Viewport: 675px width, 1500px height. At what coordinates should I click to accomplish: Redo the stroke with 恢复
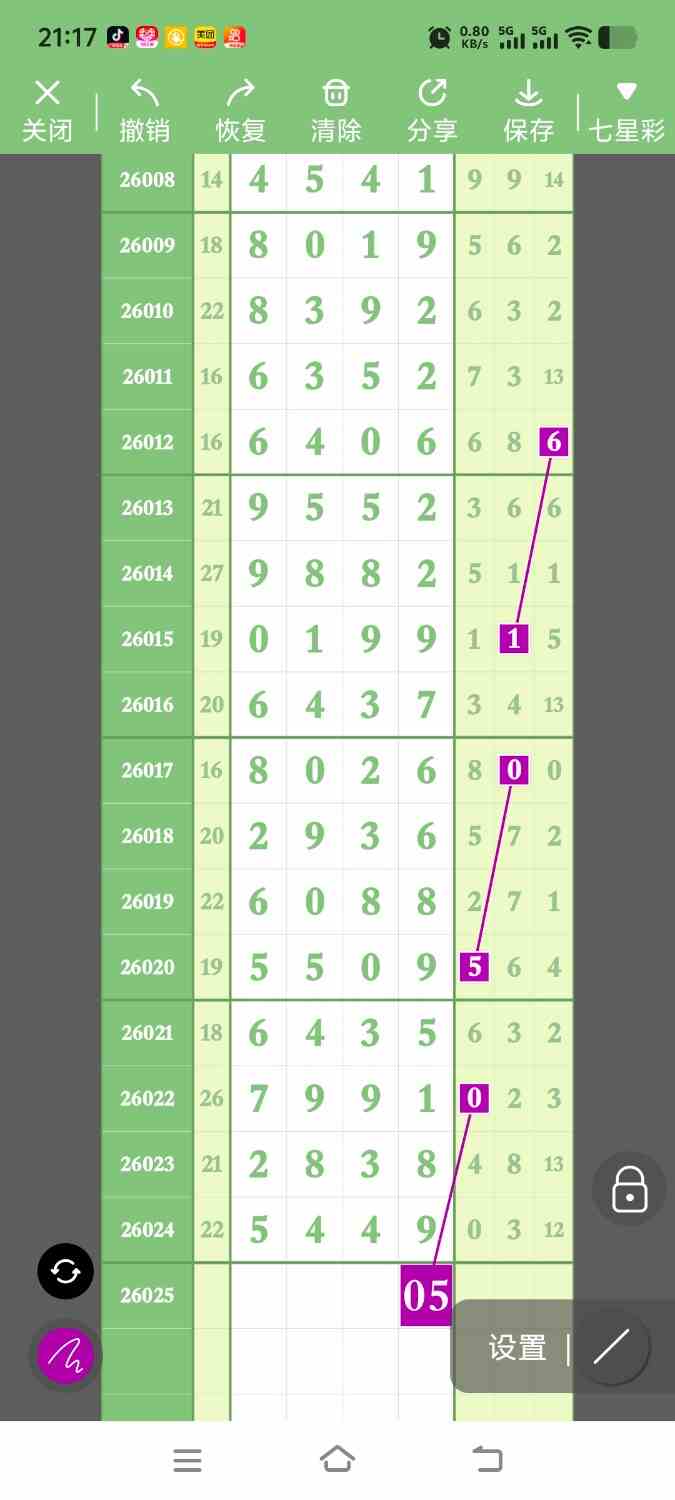(240, 111)
